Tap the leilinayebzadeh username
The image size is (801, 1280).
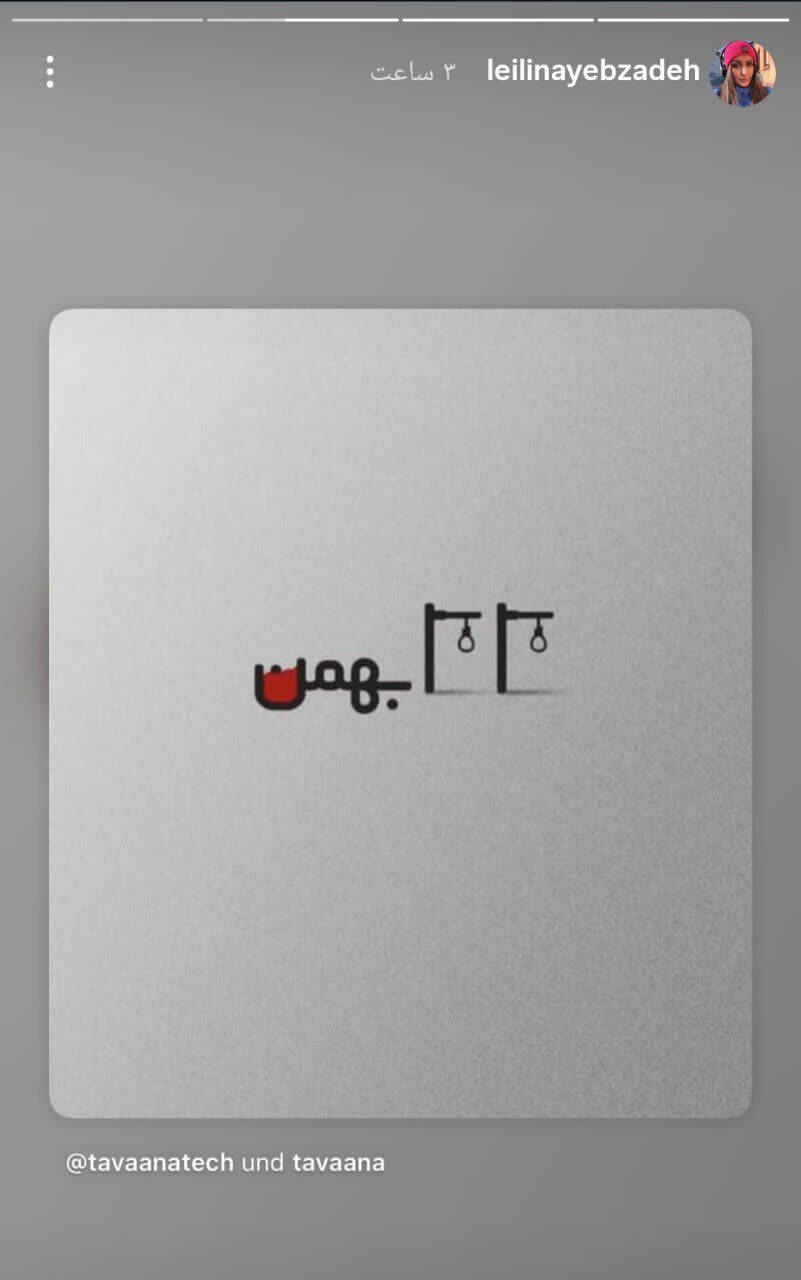(592, 71)
